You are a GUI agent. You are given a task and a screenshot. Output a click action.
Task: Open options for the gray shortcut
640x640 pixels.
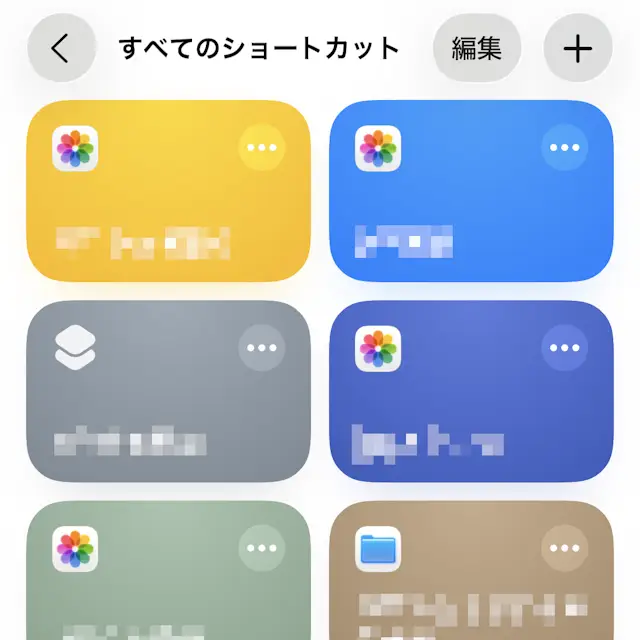pos(262,349)
